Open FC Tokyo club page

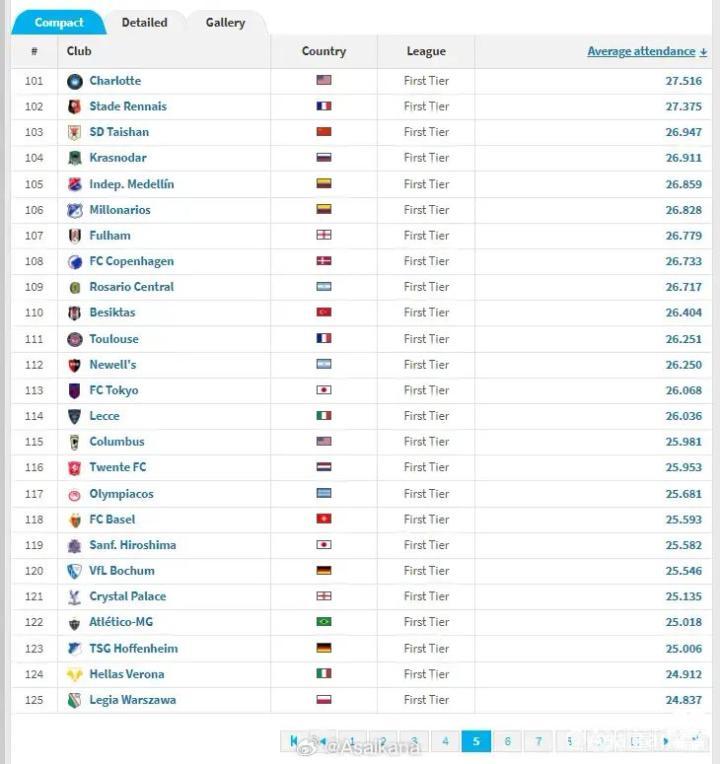click(x=114, y=390)
